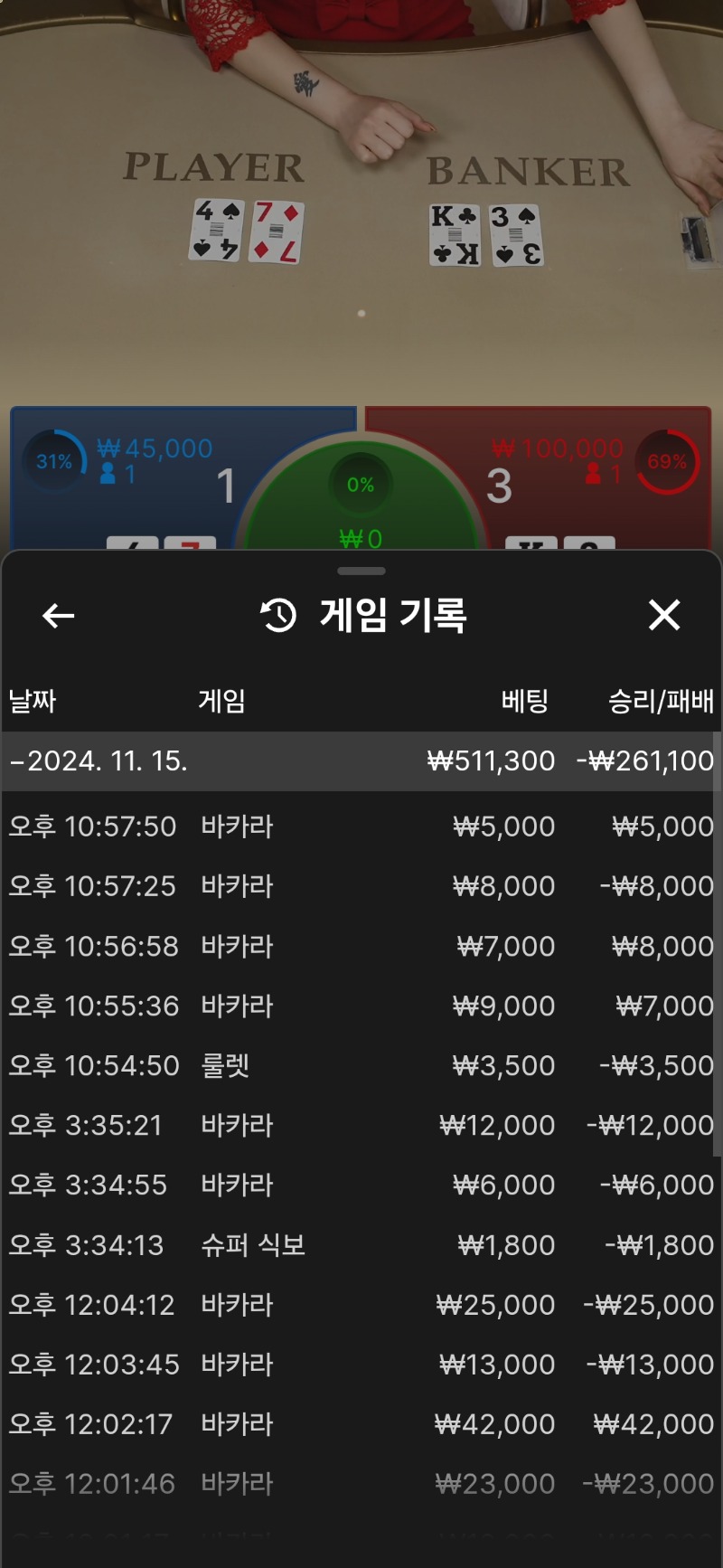Image resolution: width=723 pixels, height=1568 pixels.
Task: Open the 오후 12:01:46 baccarat record
Action: click(x=361, y=1484)
